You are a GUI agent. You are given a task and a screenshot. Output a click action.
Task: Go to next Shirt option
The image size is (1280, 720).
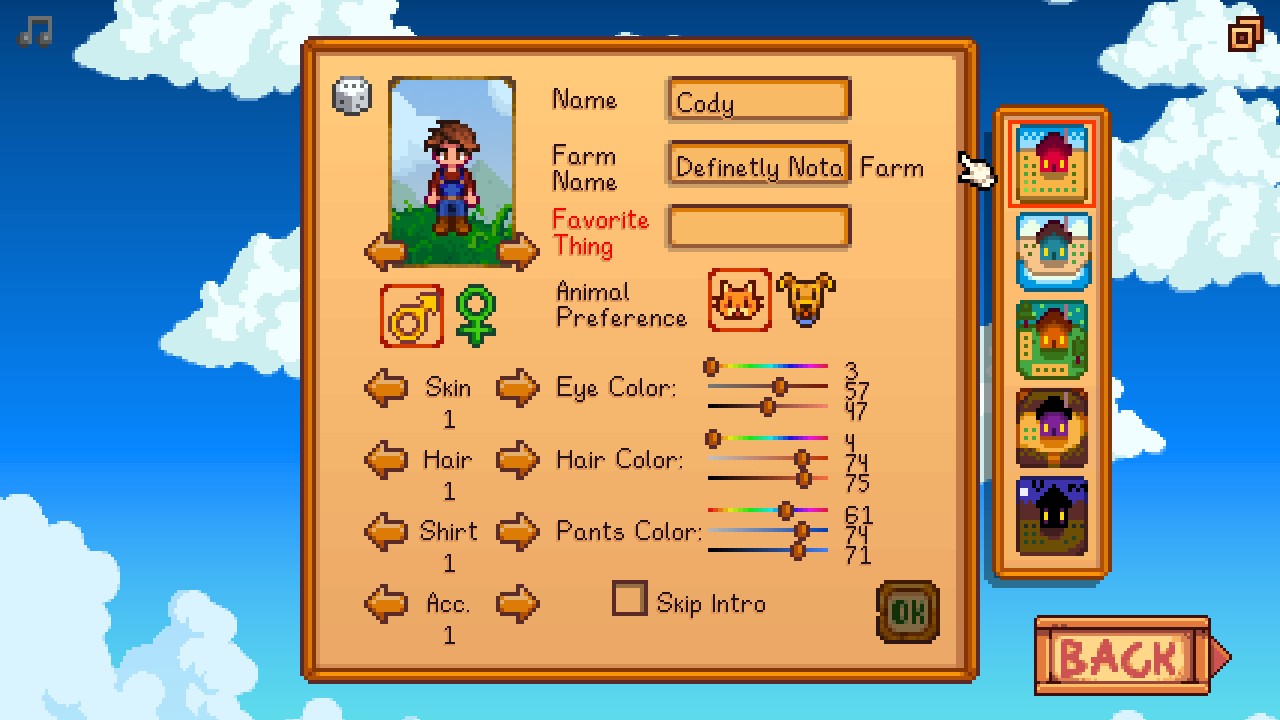point(517,532)
